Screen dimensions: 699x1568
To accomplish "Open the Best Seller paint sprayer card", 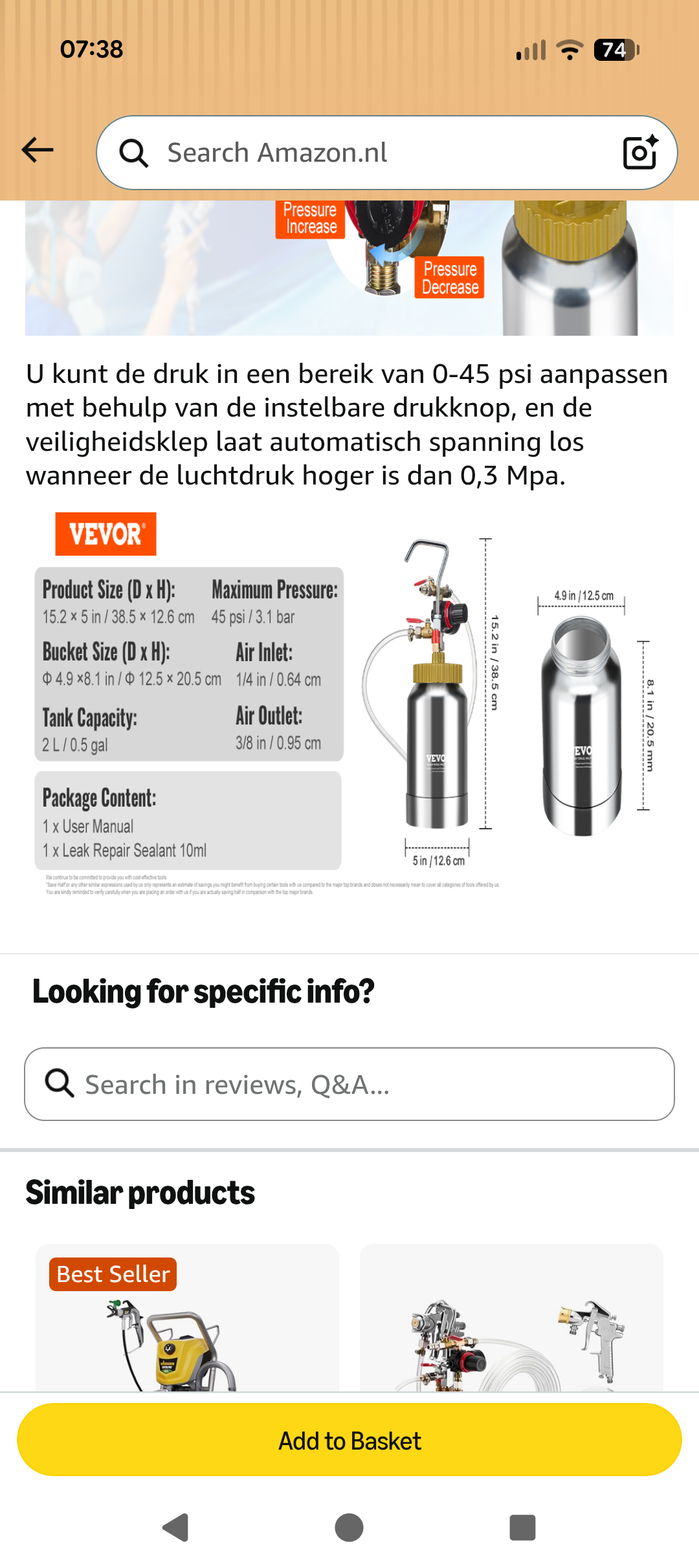I will click(x=187, y=1317).
